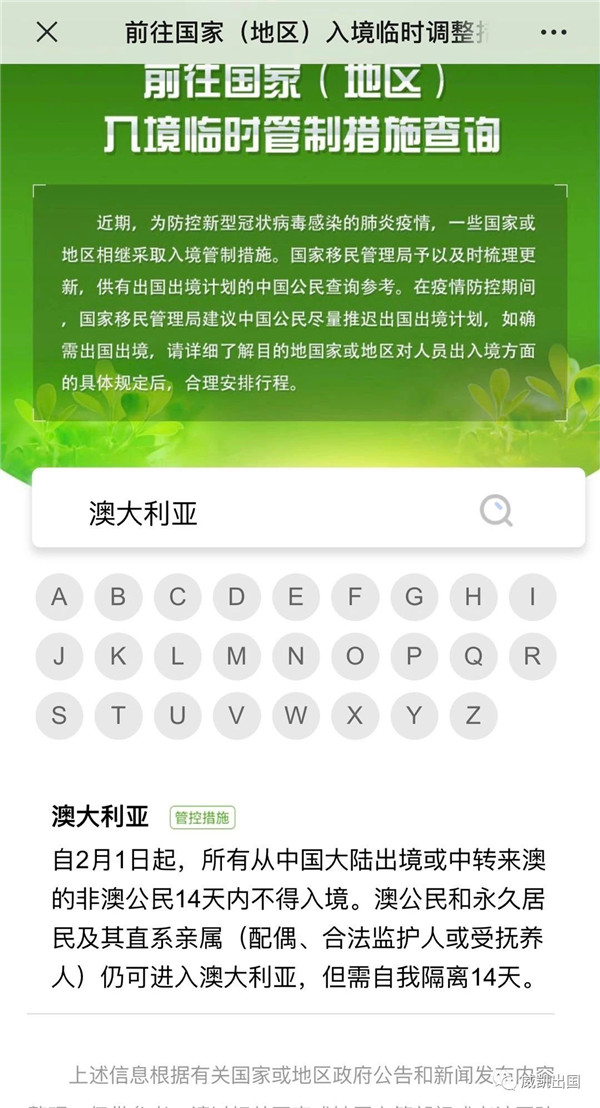Viewport: 600px width, 1108px height.
Task: Tap the letter F button
Action: [x=355, y=598]
